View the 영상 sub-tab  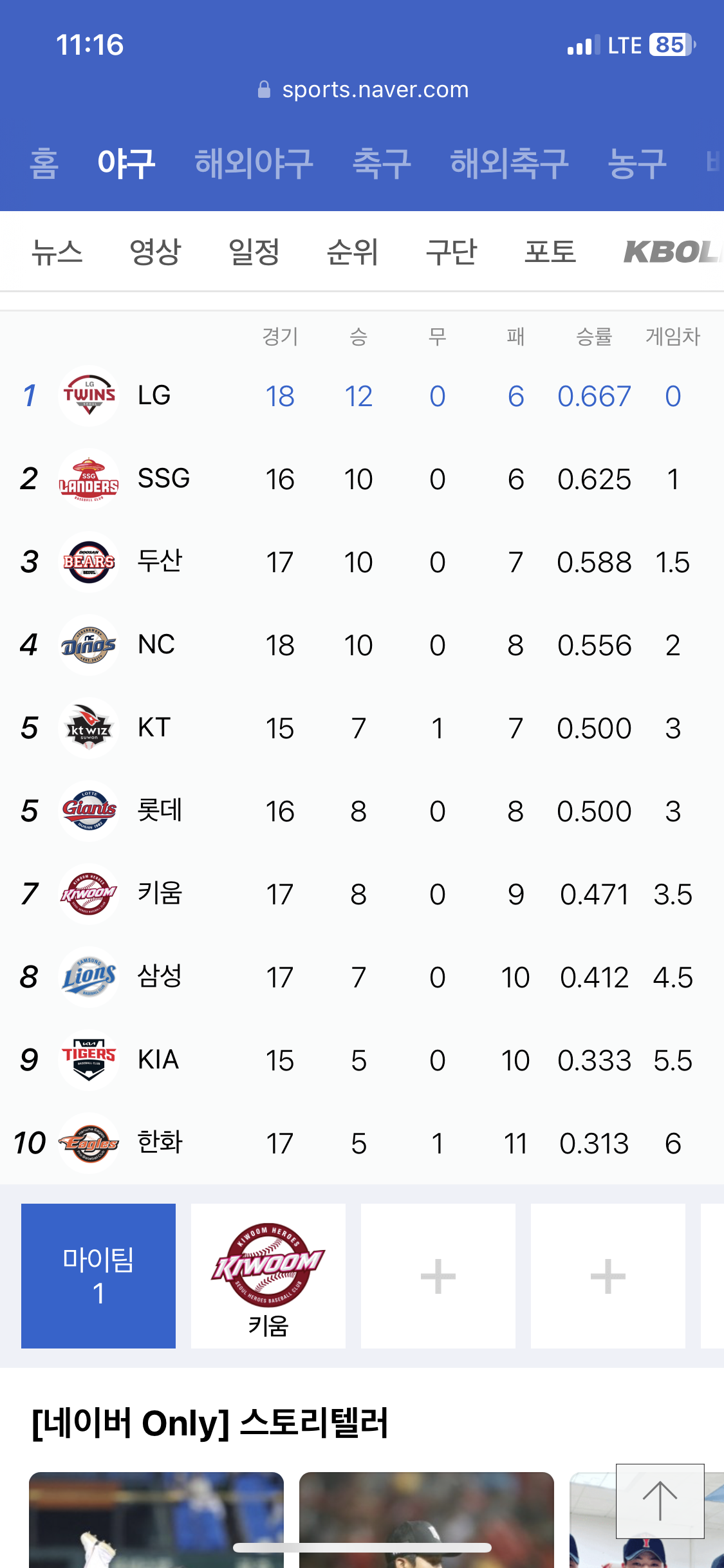tap(155, 252)
